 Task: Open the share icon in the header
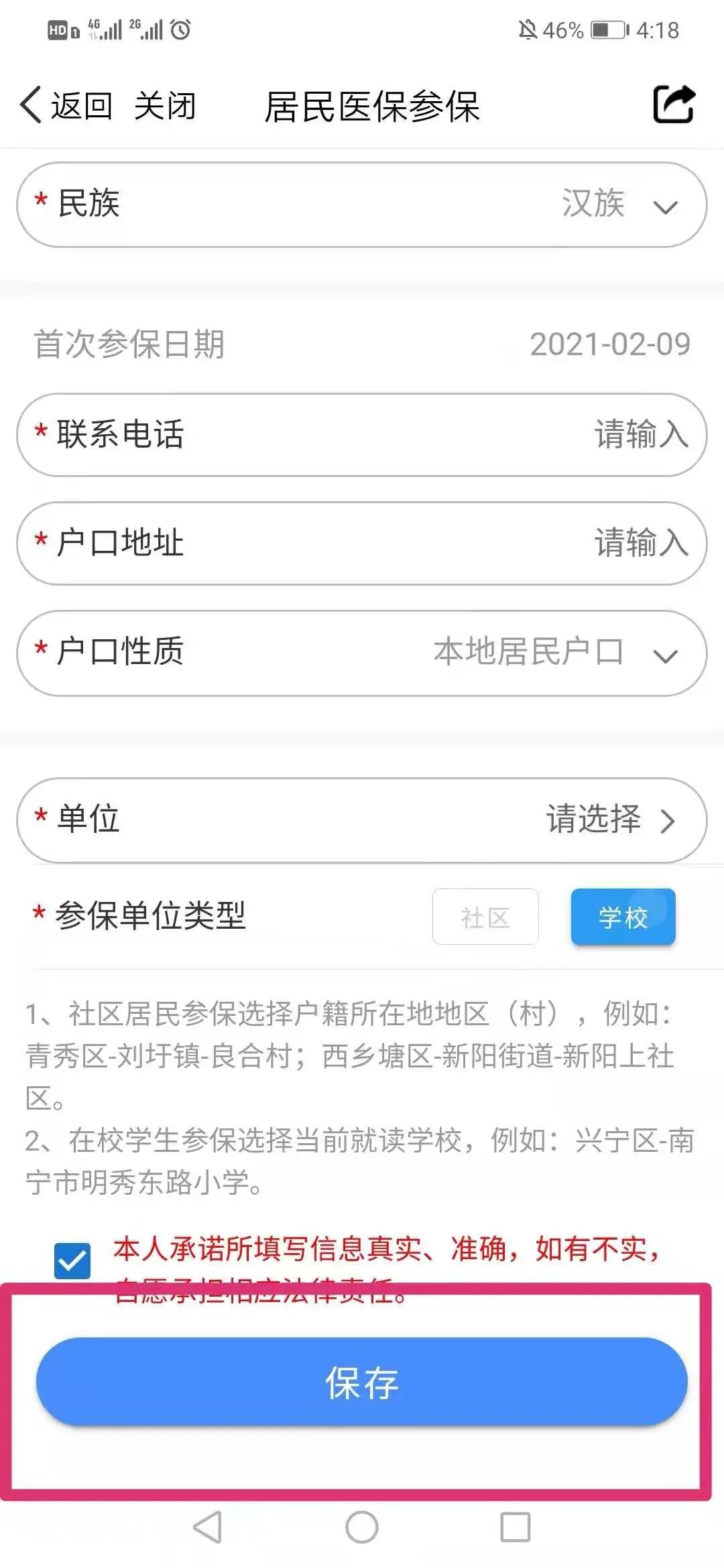(673, 105)
